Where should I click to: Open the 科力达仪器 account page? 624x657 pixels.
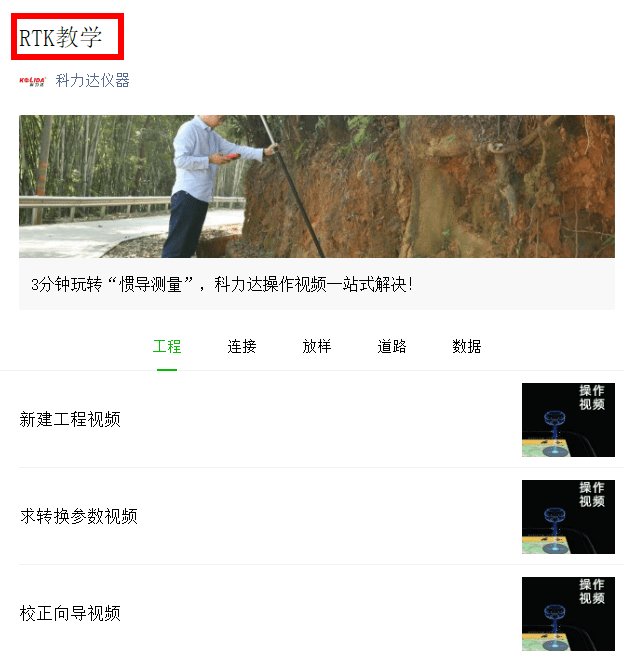92,81
